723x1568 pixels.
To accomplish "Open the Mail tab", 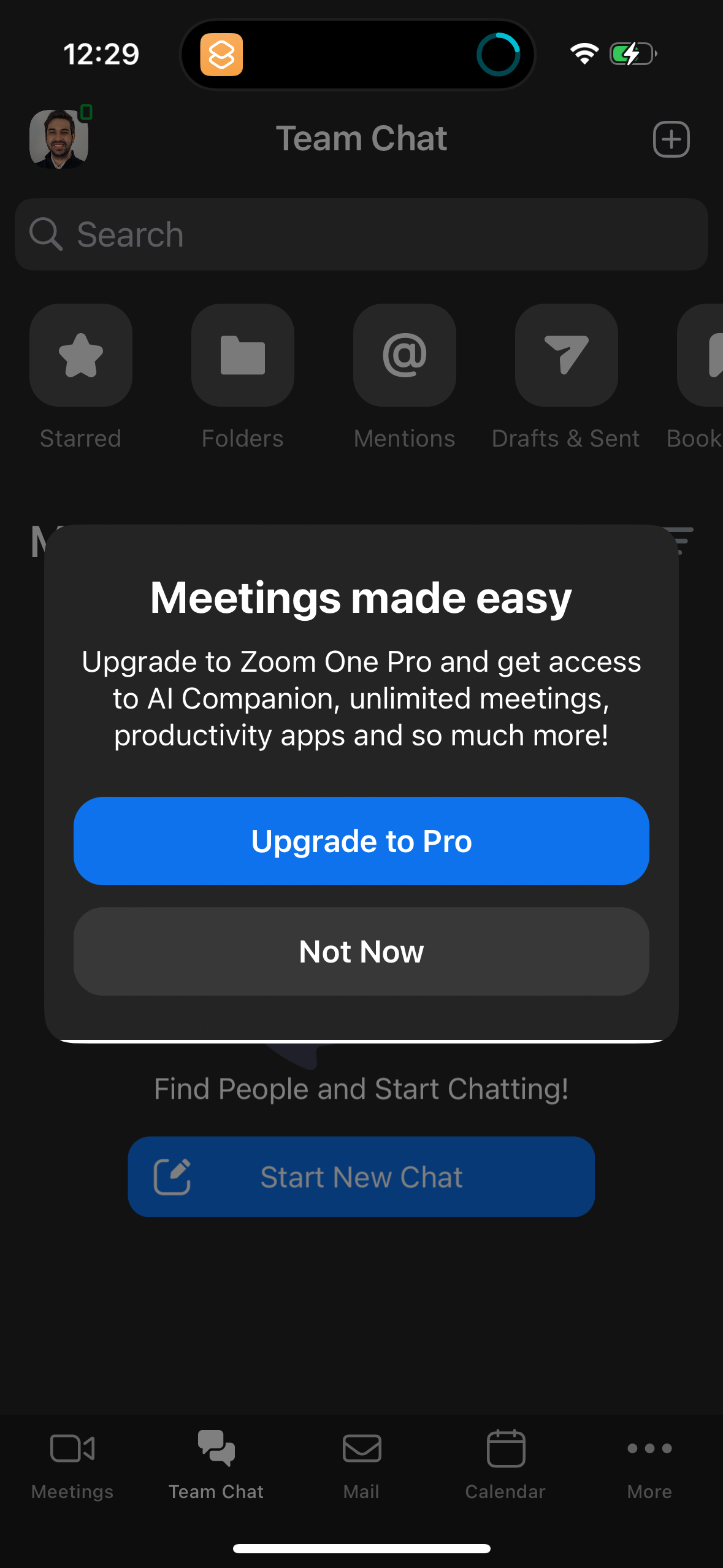I will click(361, 1463).
